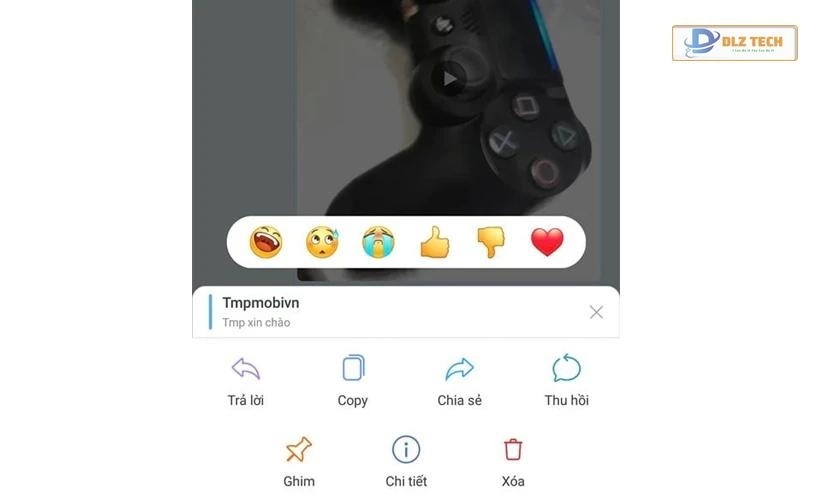Play the video in the chat
This screenshot has width=840, height=500.
point(450,78)
